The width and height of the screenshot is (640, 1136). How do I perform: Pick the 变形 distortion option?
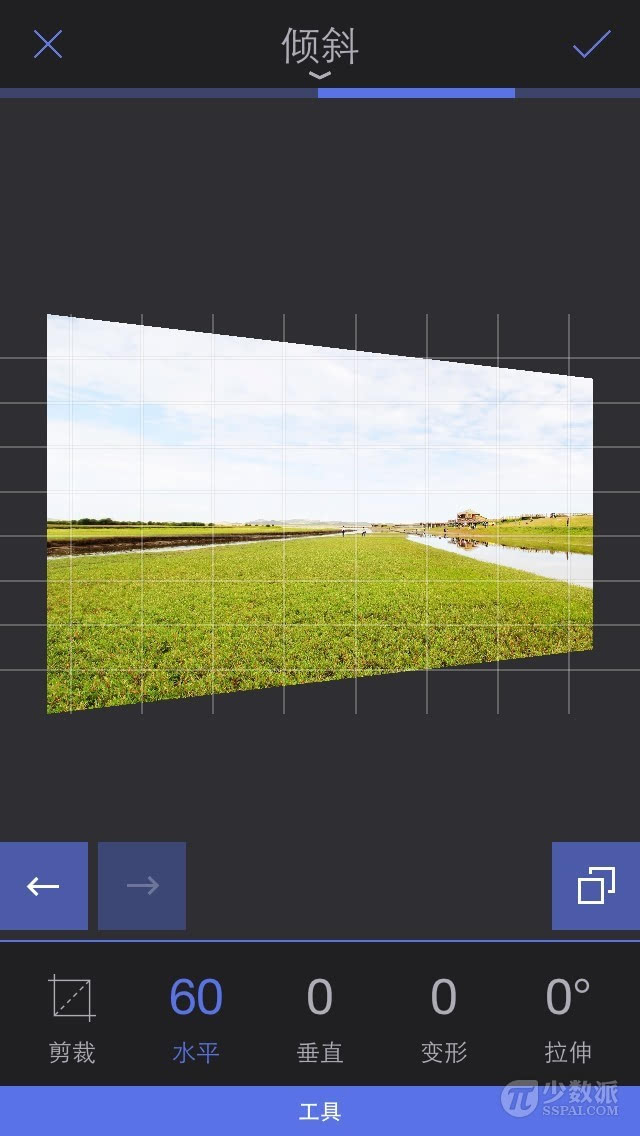pyautogui.click(x=444, y=1019)
